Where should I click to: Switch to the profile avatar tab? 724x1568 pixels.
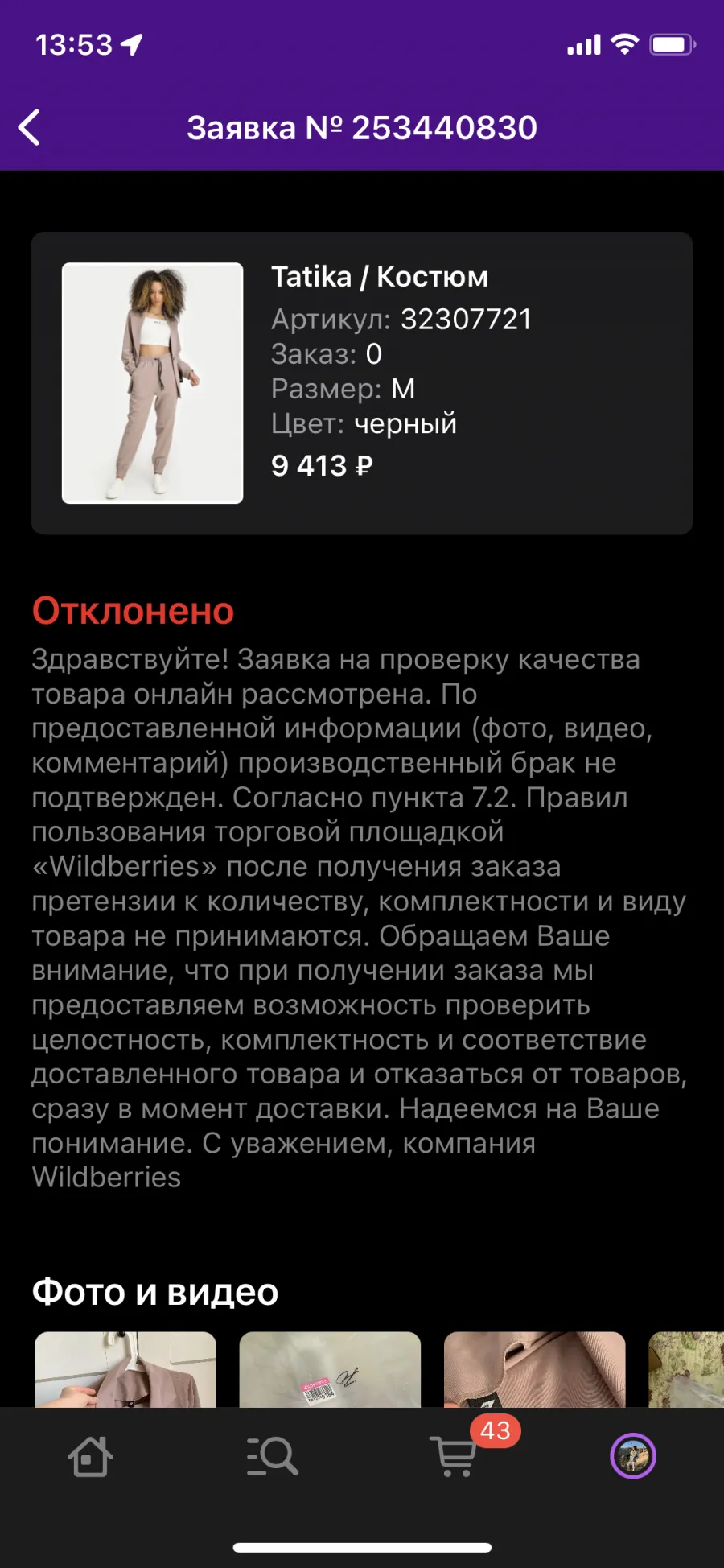633,1456
